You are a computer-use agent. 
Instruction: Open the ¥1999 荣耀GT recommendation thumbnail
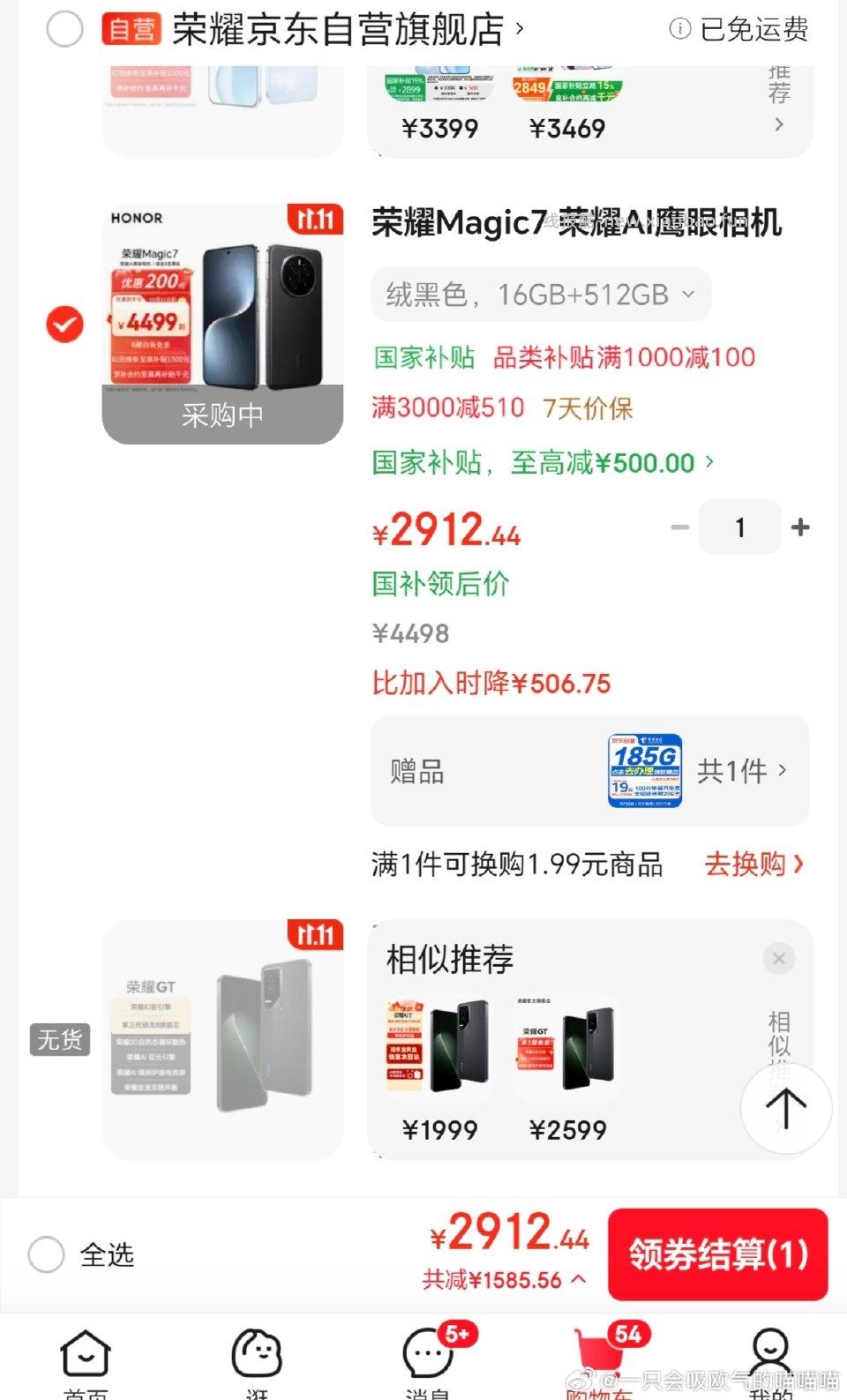438,1050
